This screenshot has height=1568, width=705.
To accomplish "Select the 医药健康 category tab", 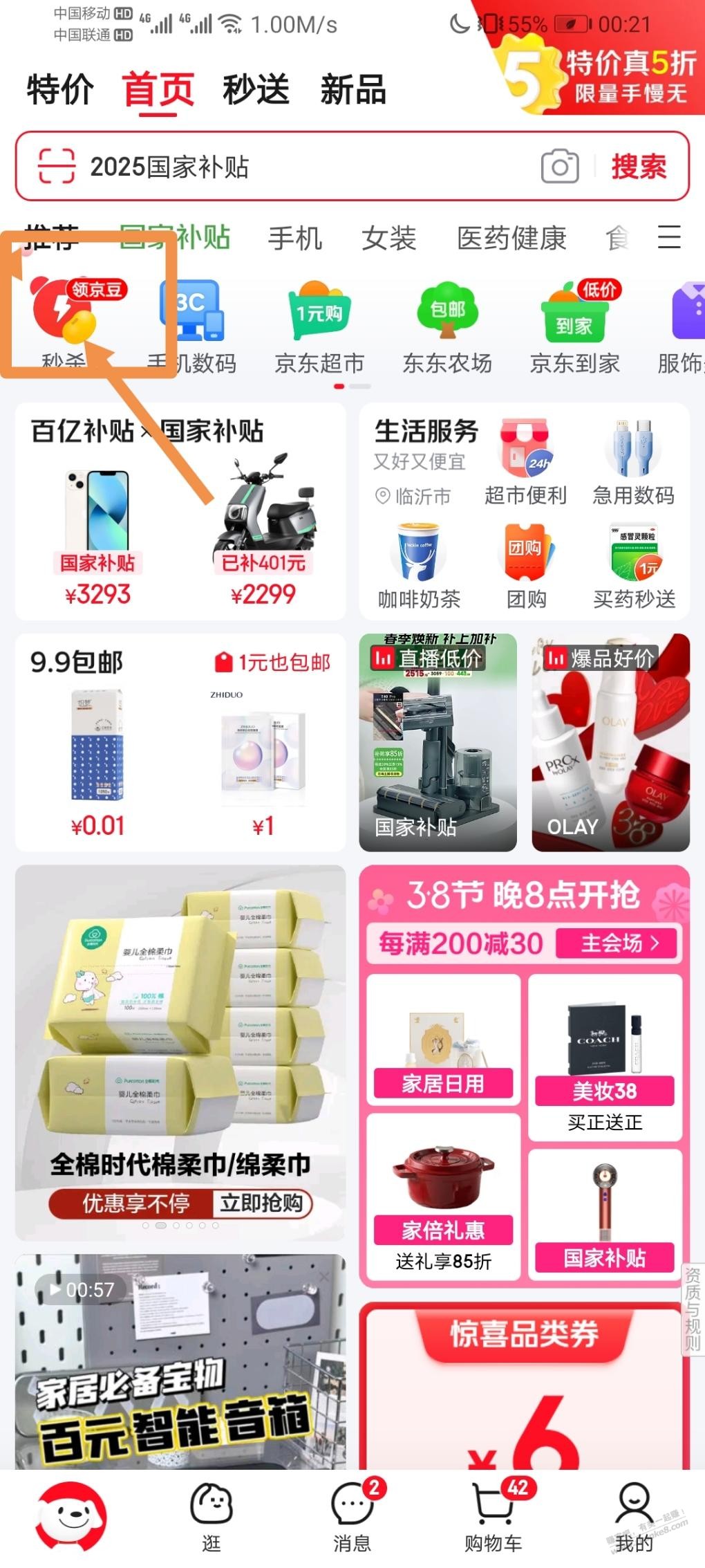I will tap(511, 238).
